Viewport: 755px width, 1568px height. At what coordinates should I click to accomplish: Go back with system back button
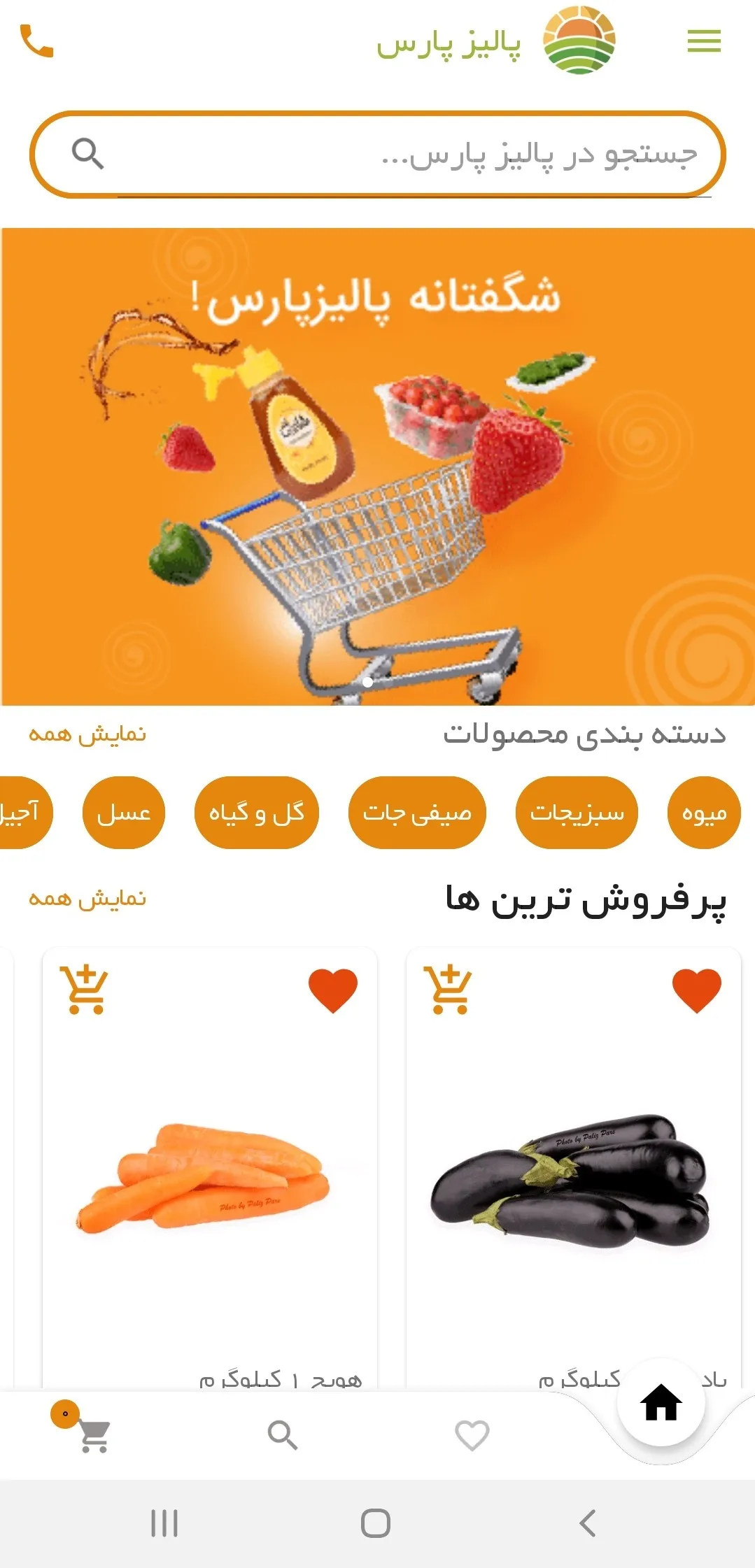pos(588,1523)
